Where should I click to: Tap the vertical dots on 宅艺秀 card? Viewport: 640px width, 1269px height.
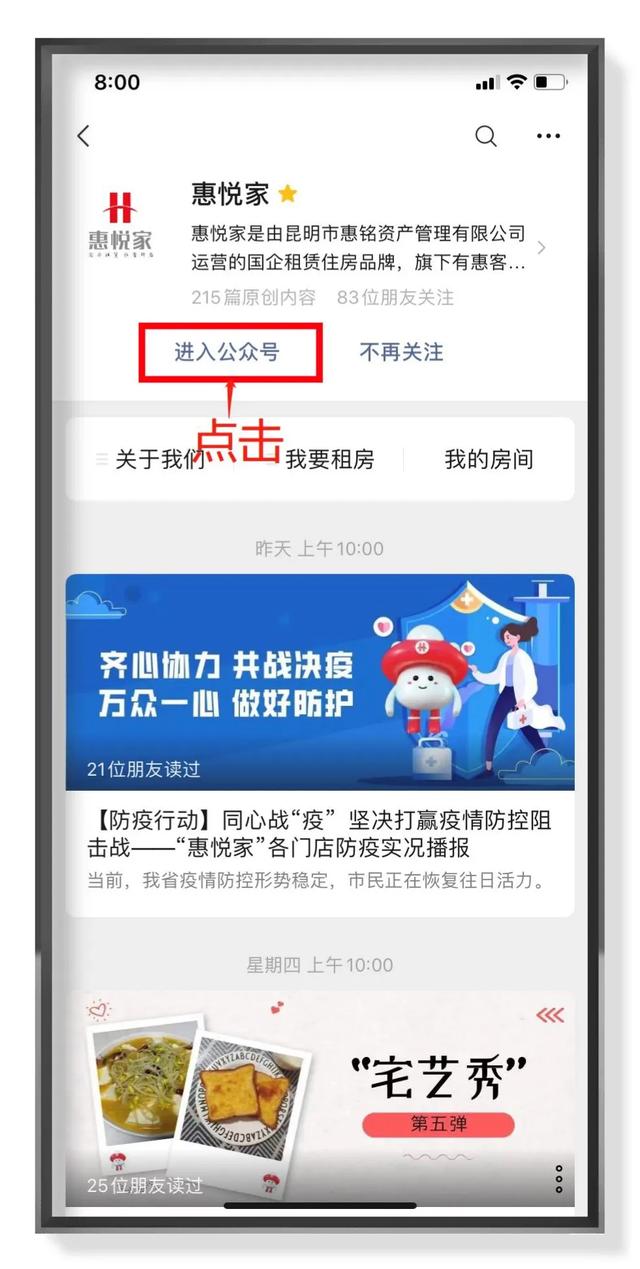pos(559,1179)
